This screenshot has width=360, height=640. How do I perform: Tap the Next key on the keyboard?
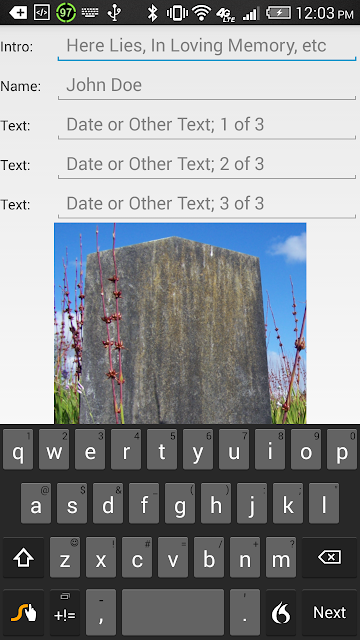[329, 612]
